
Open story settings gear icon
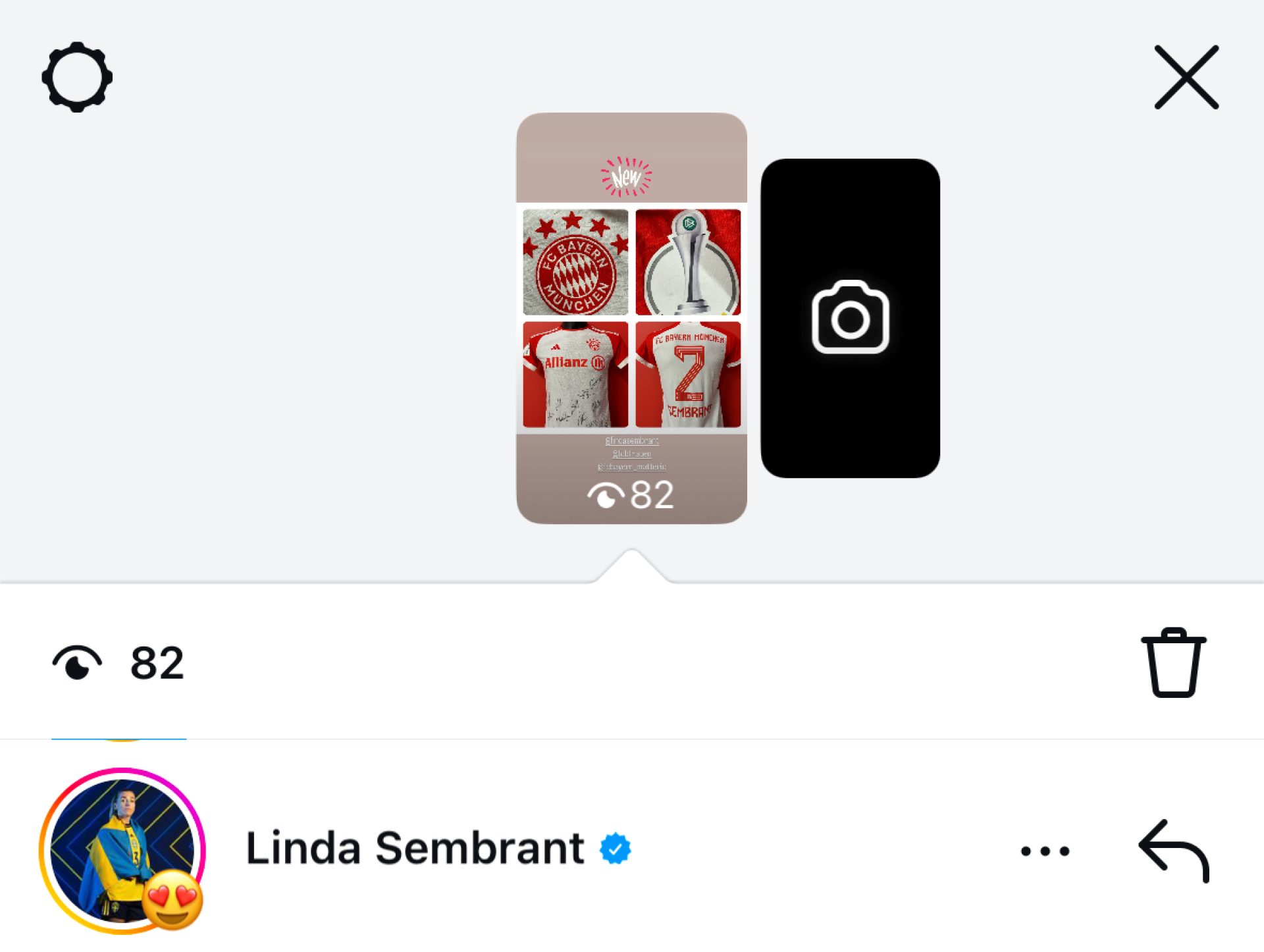[77, 77]
